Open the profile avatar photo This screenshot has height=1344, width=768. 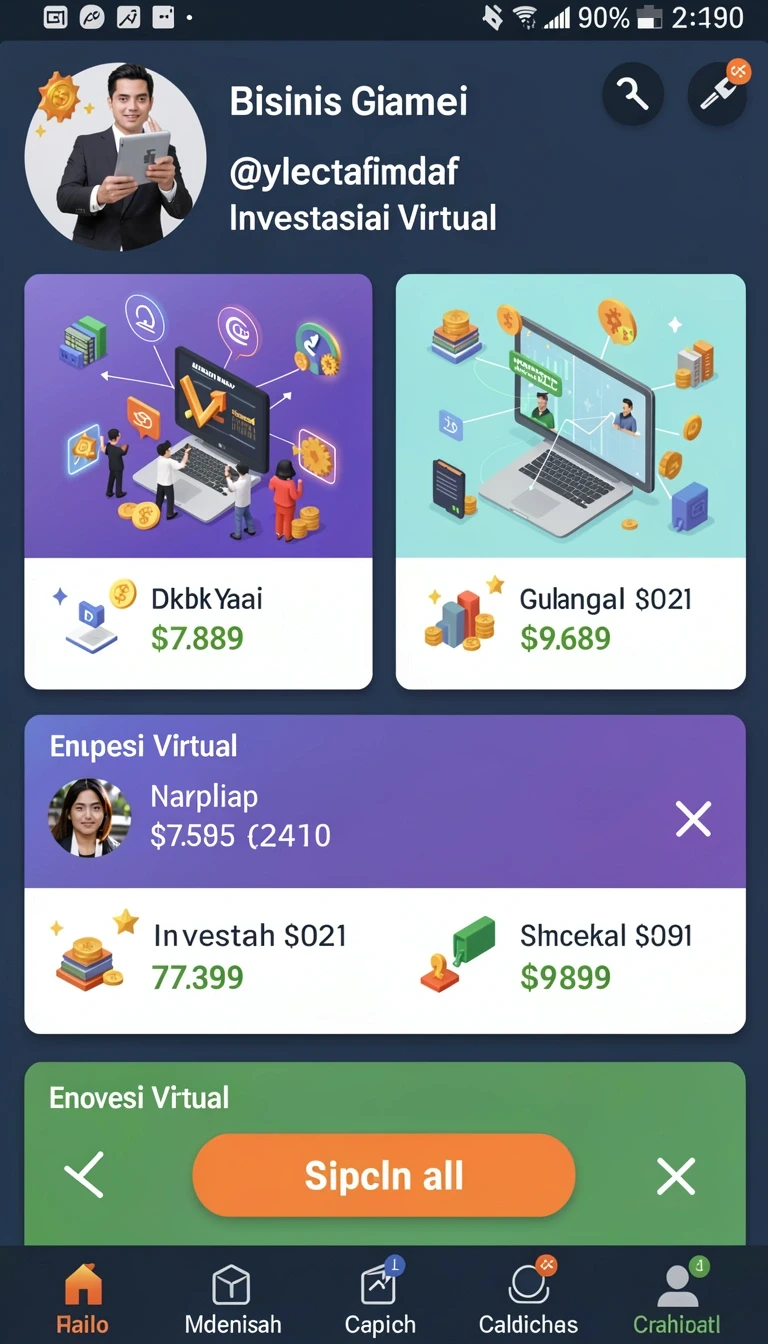[116, 158]
